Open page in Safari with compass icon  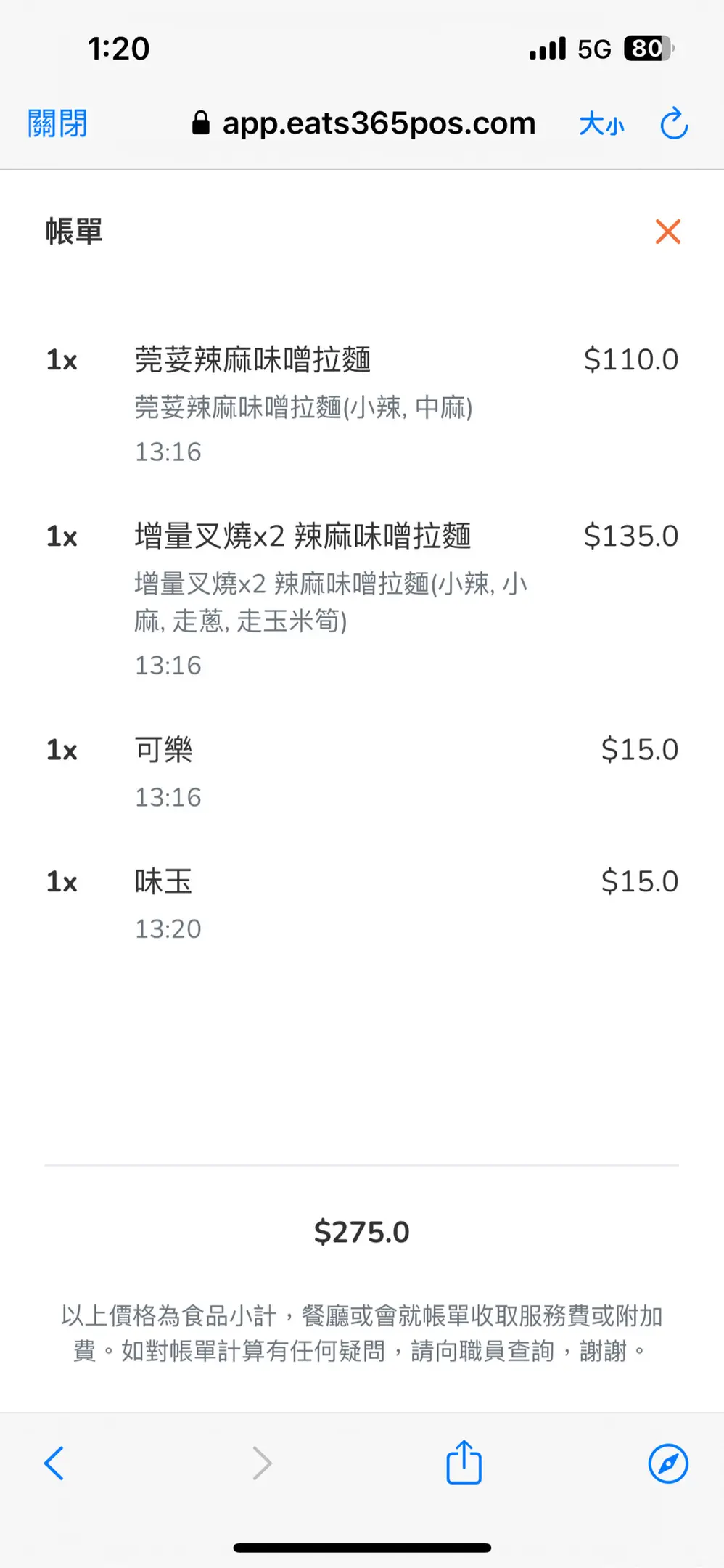coord(667,1463)
